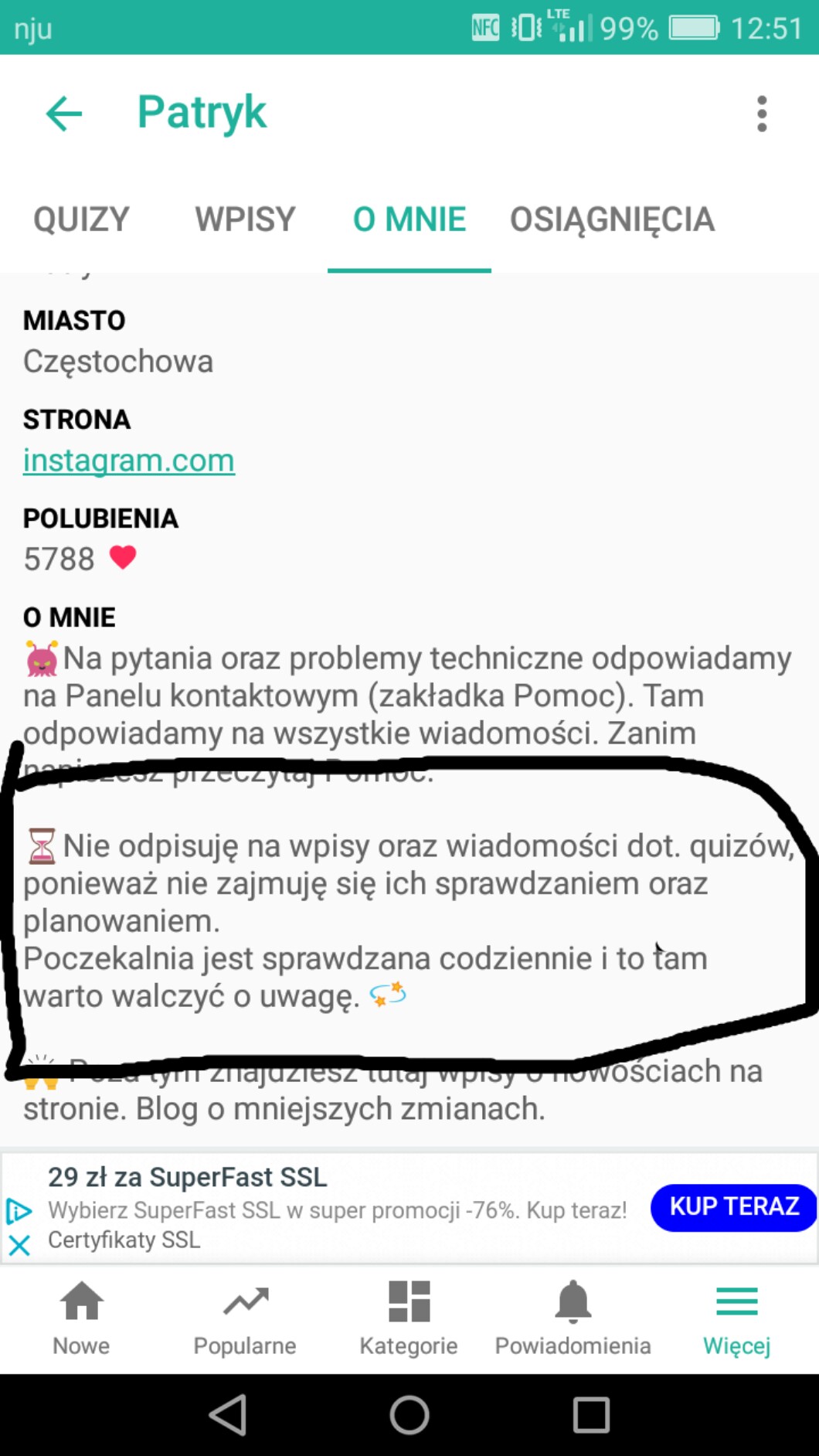Browse the Kategorie section
Image resolution: width=819 pixels, height=1456 pixels.
tap(409, 1318)
